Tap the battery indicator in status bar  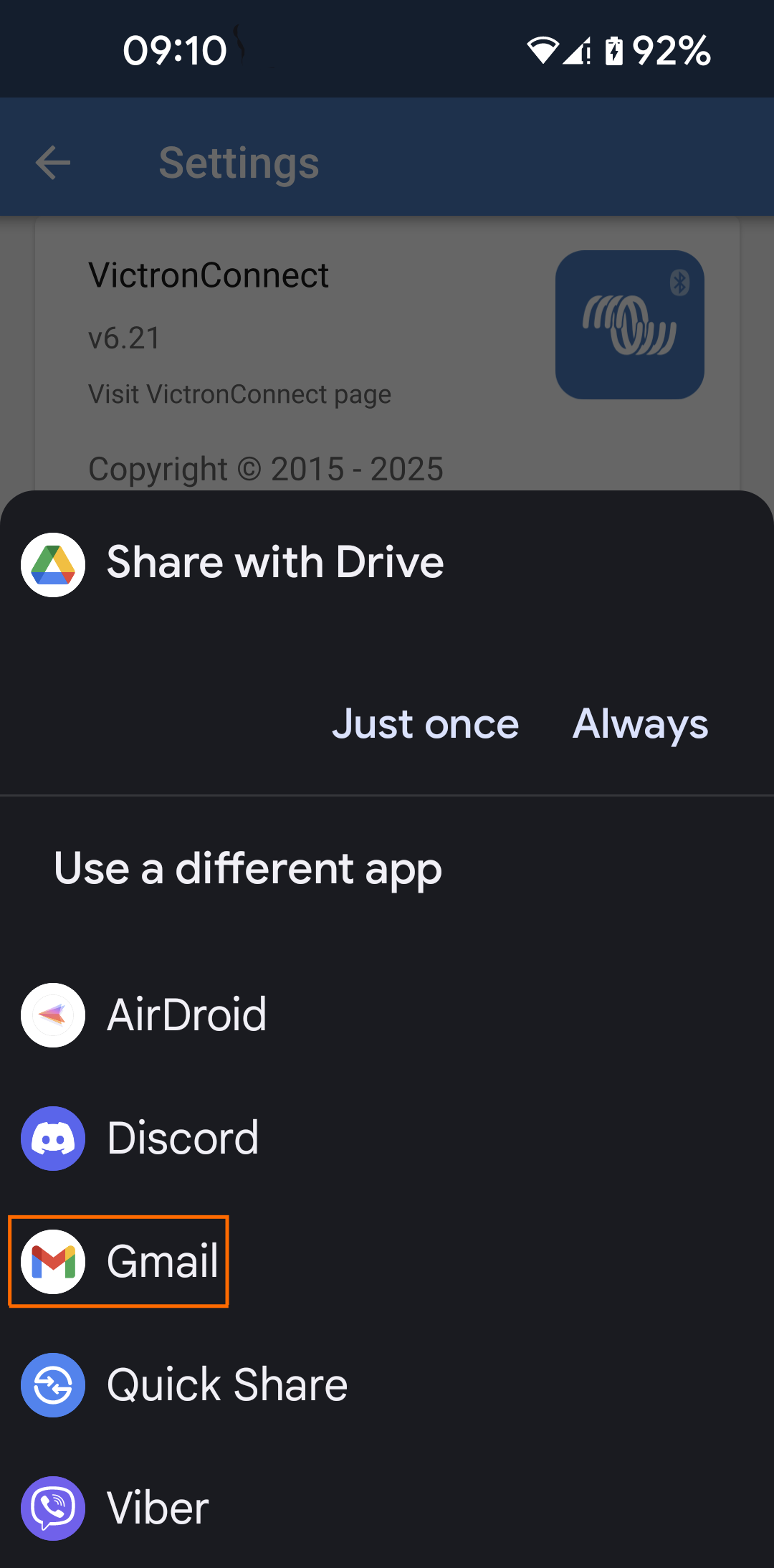click(x=613, y=49)
